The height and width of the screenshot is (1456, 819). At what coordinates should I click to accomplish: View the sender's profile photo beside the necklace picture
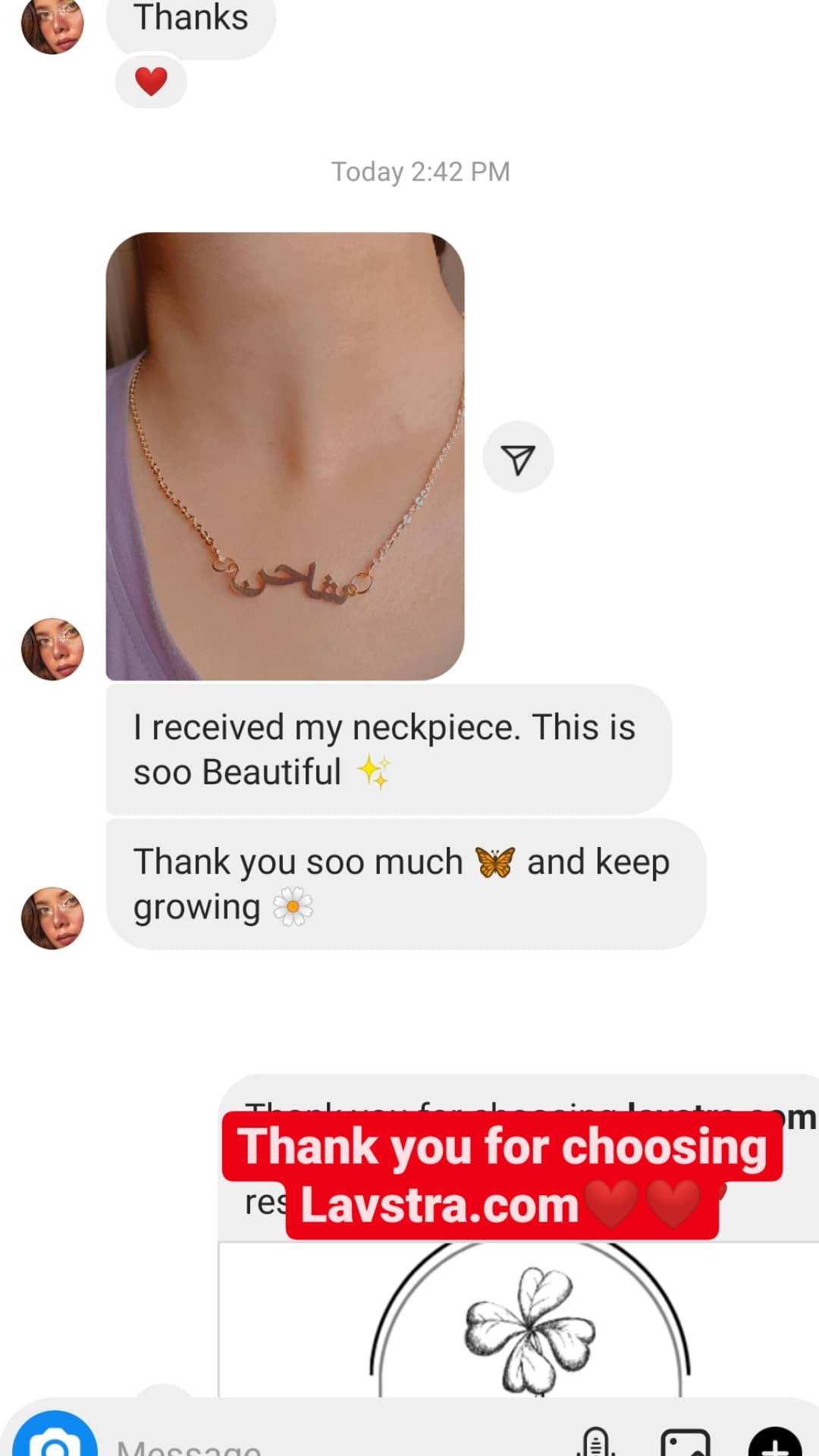click(52, 649)
